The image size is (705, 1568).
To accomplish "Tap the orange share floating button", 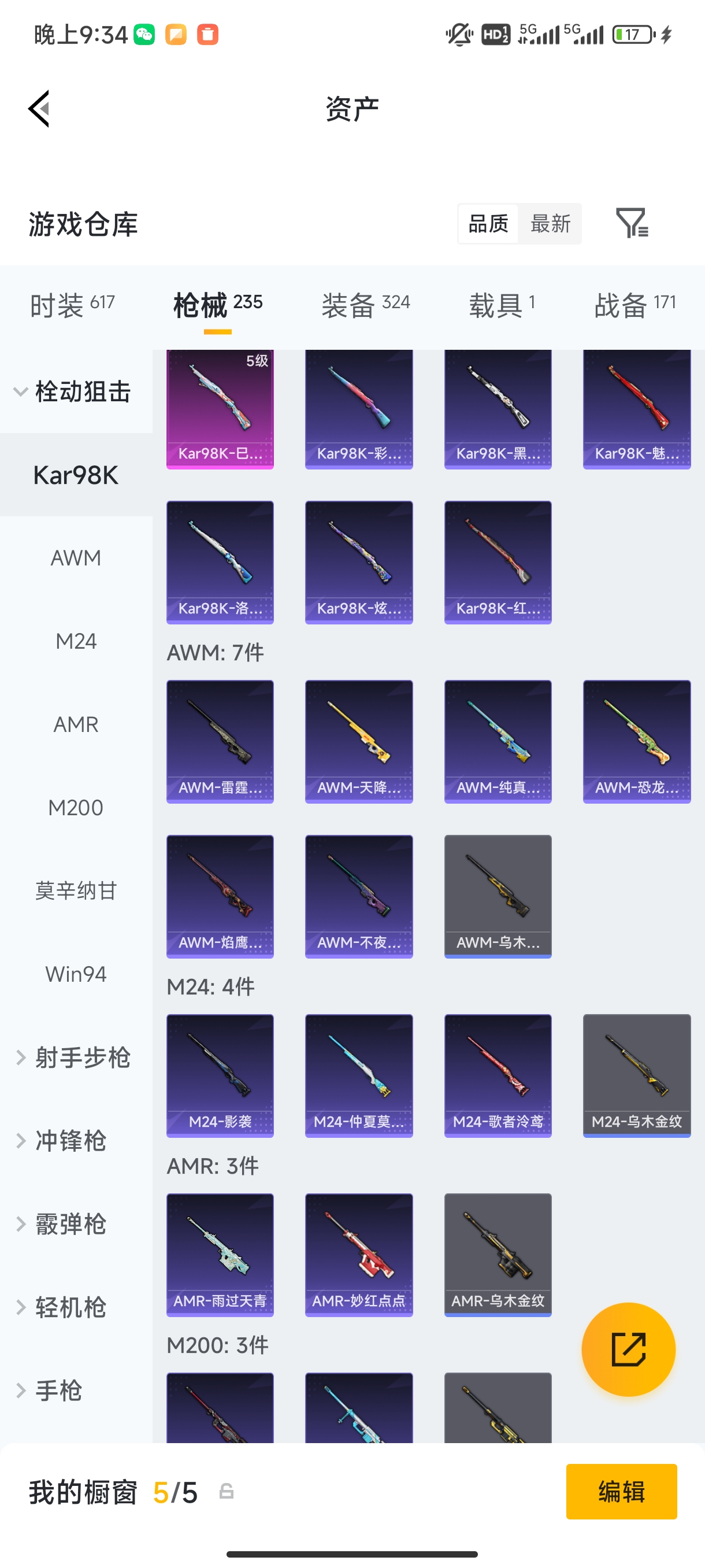I will click(628, 1349).
